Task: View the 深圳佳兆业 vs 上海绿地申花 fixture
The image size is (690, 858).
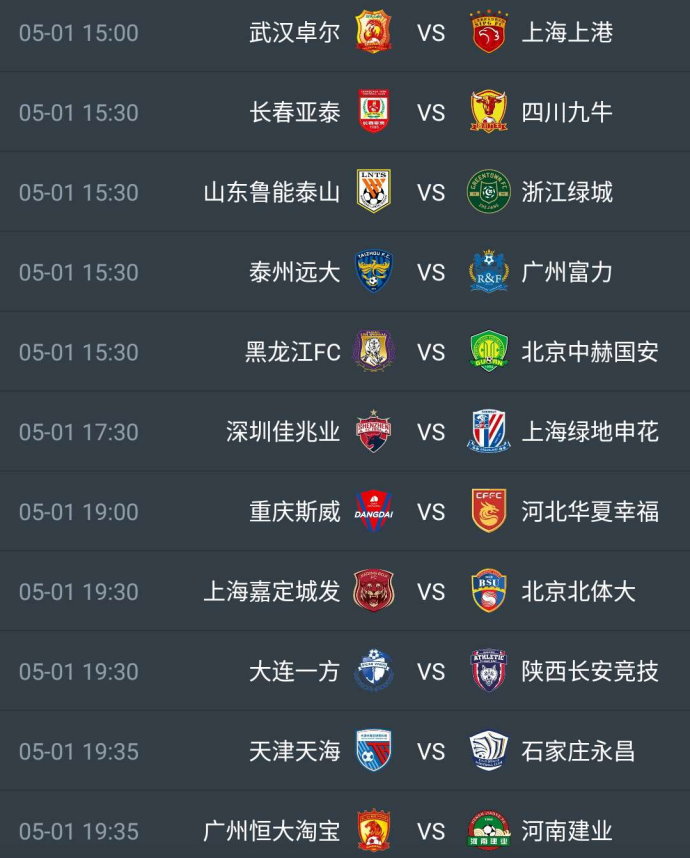Action: point(431,432)
